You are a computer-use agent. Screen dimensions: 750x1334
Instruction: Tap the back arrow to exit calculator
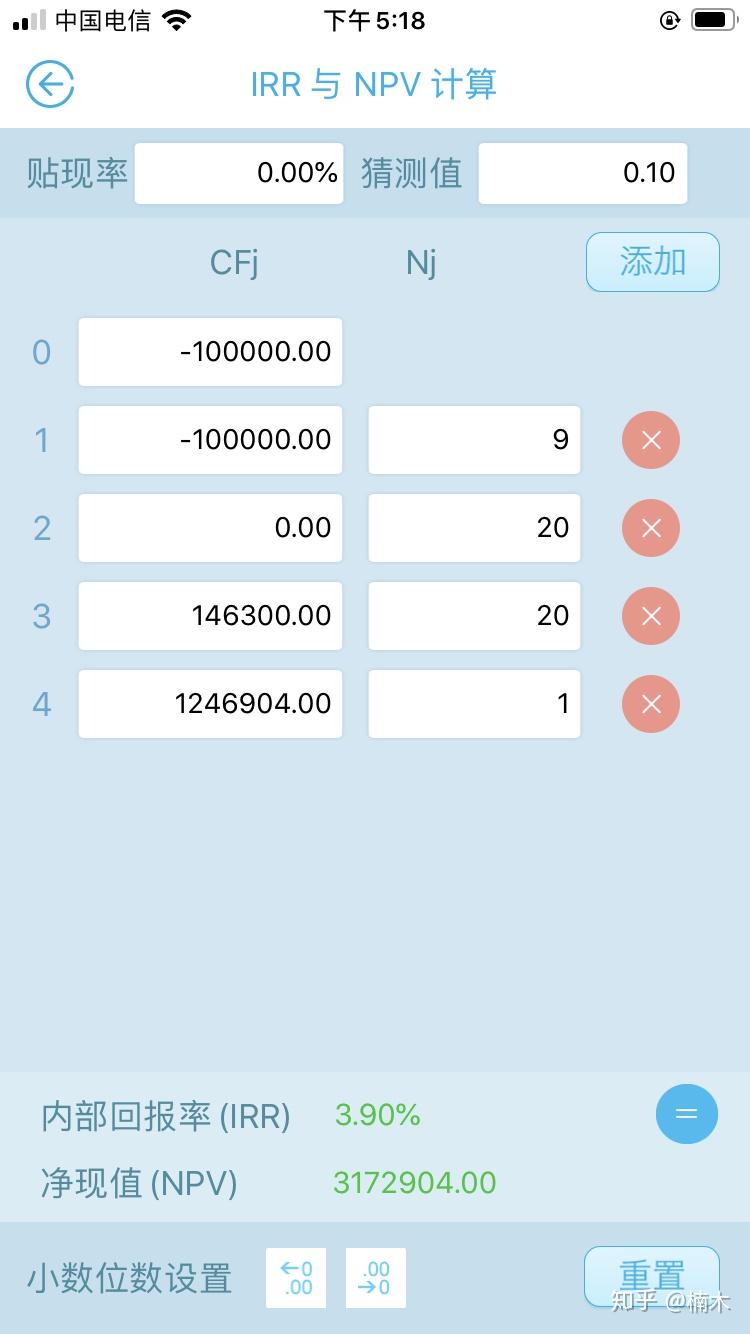[x=49, y=85]
